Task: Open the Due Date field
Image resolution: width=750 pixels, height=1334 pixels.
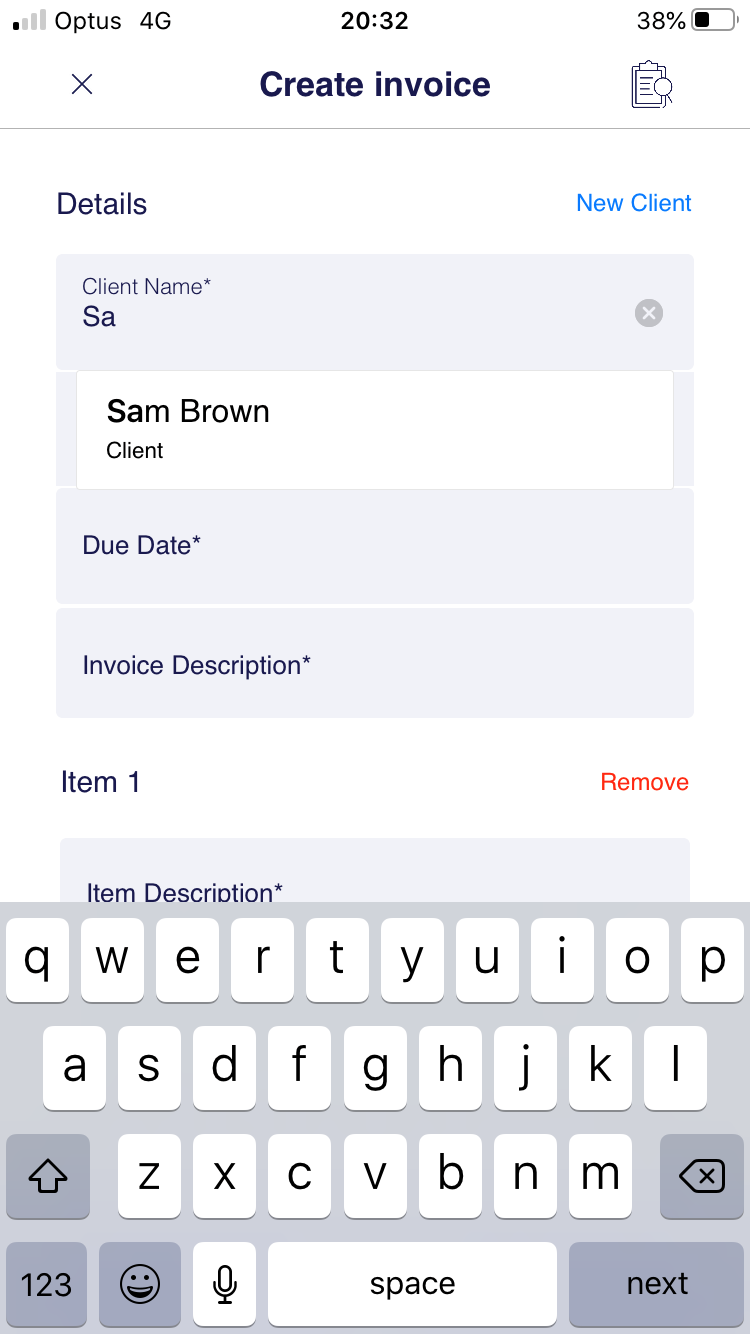Action: [x=375, y=546]
